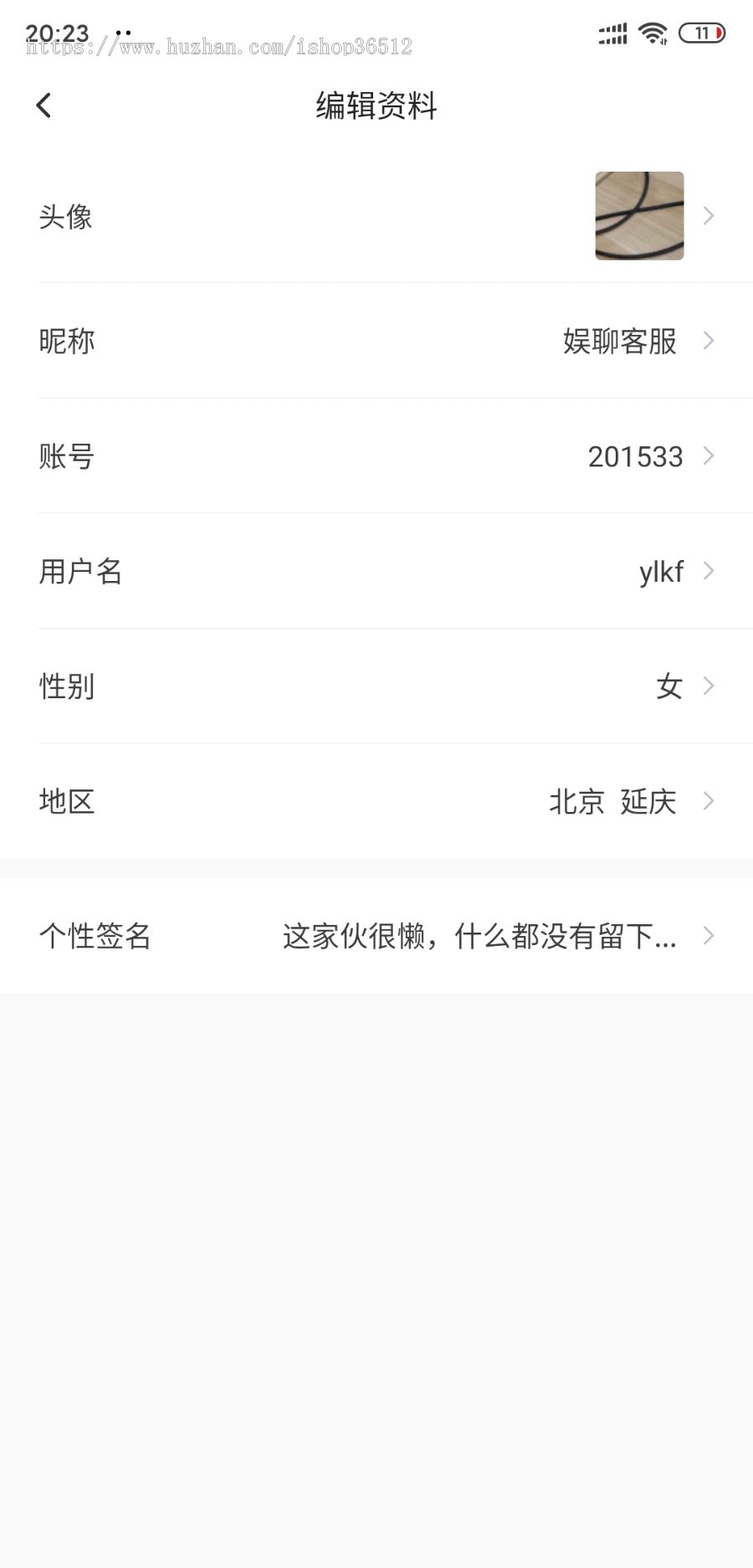Tap the username value ylkf
Screen dimensions: 753x1568
pos(660,572)
